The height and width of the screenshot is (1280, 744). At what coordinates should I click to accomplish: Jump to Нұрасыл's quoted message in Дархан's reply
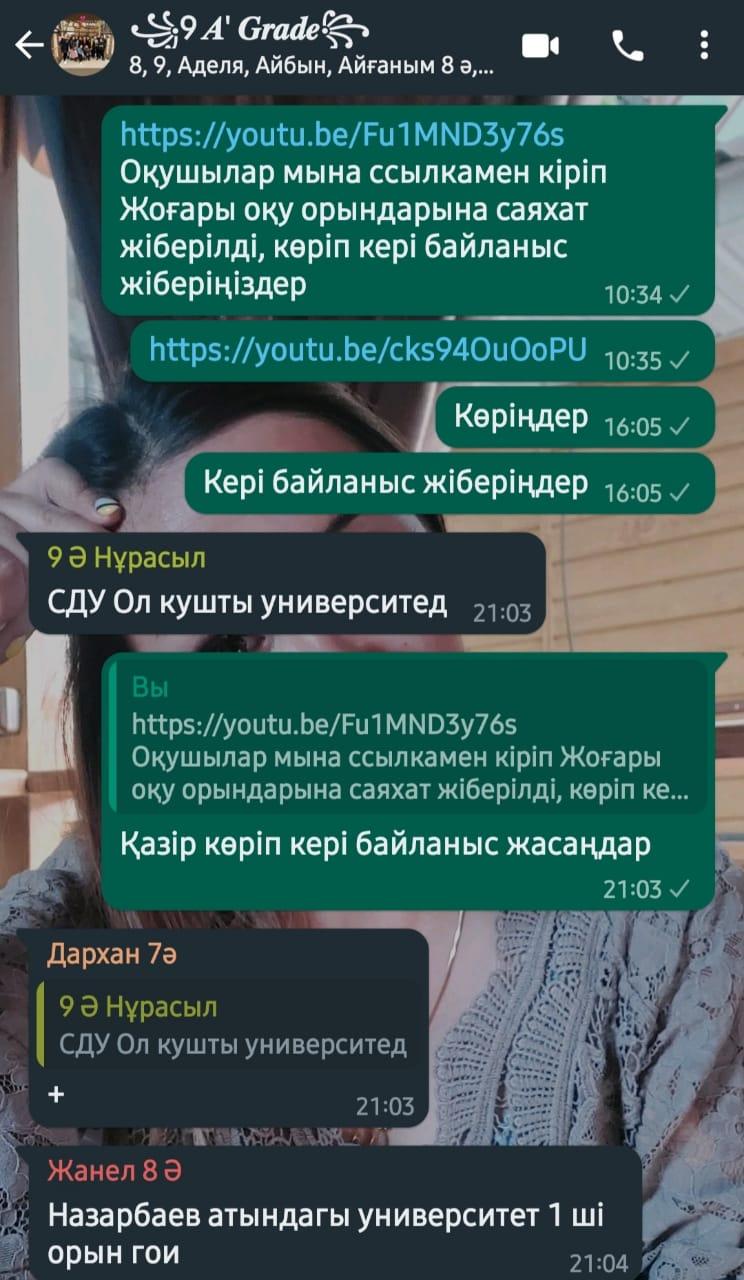(x=230, y=1025)
